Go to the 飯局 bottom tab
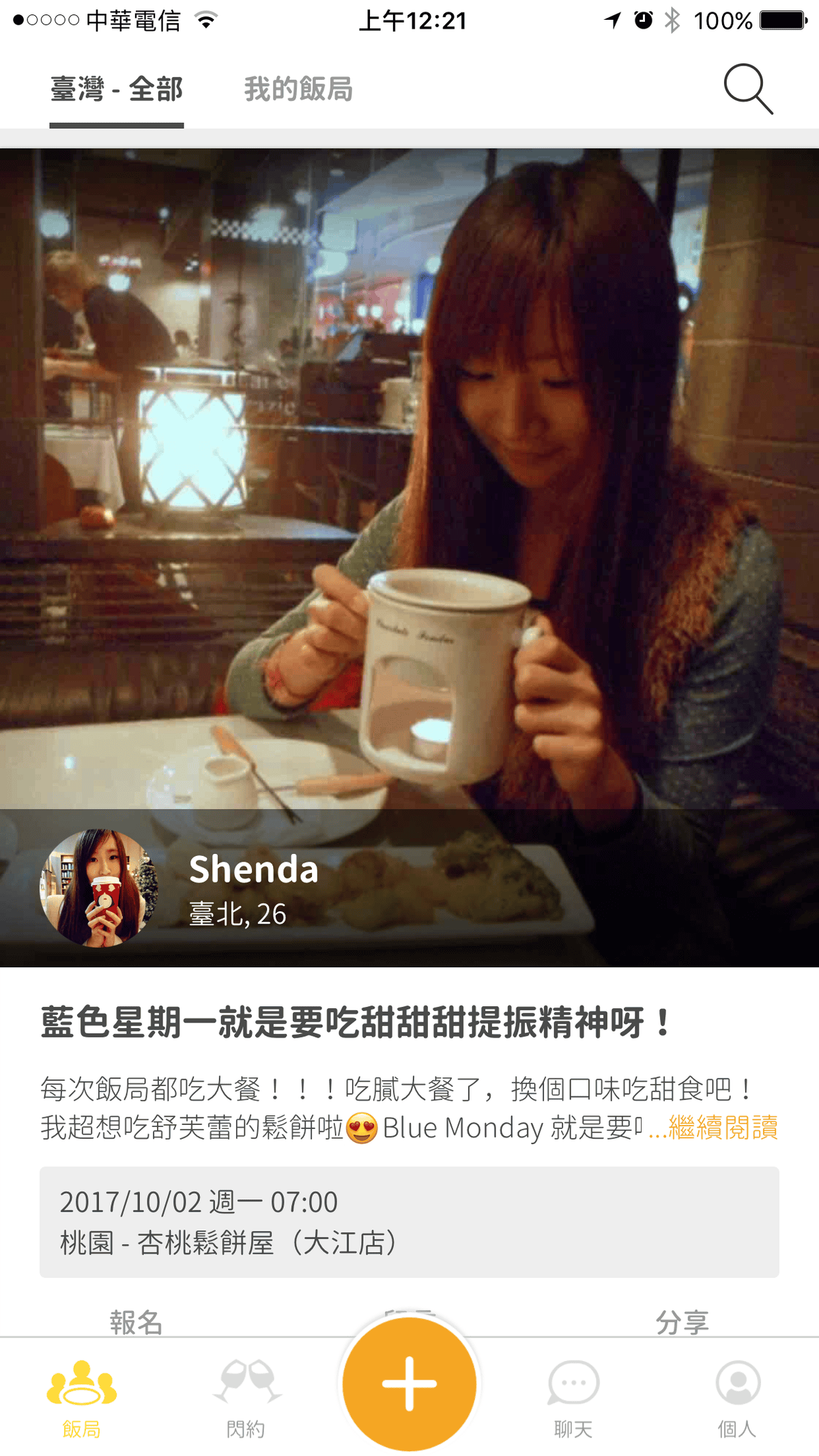Image resolution: width=819 pixels, height=1456 pixels. [x=82, y=1397]
